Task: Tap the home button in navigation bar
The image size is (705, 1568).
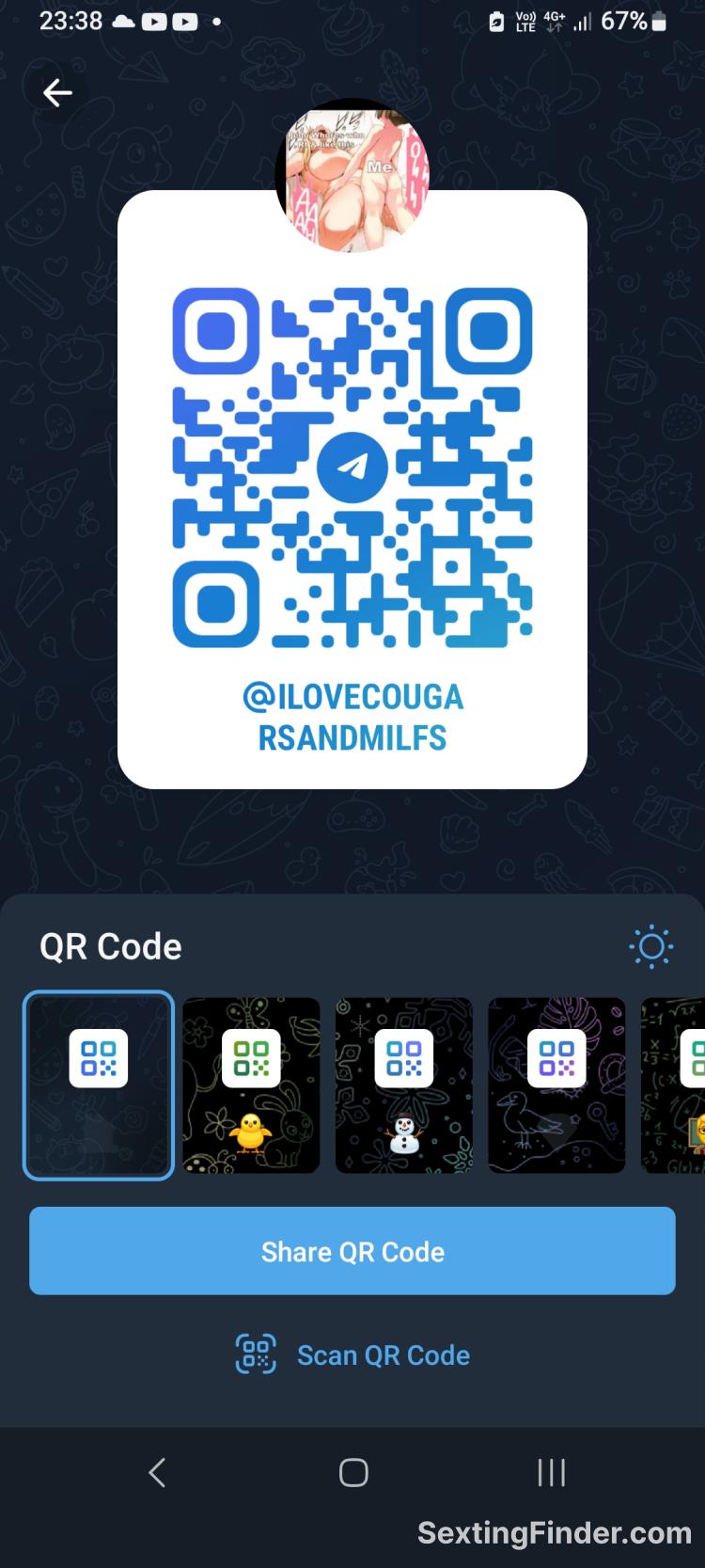Action: 352,1471
